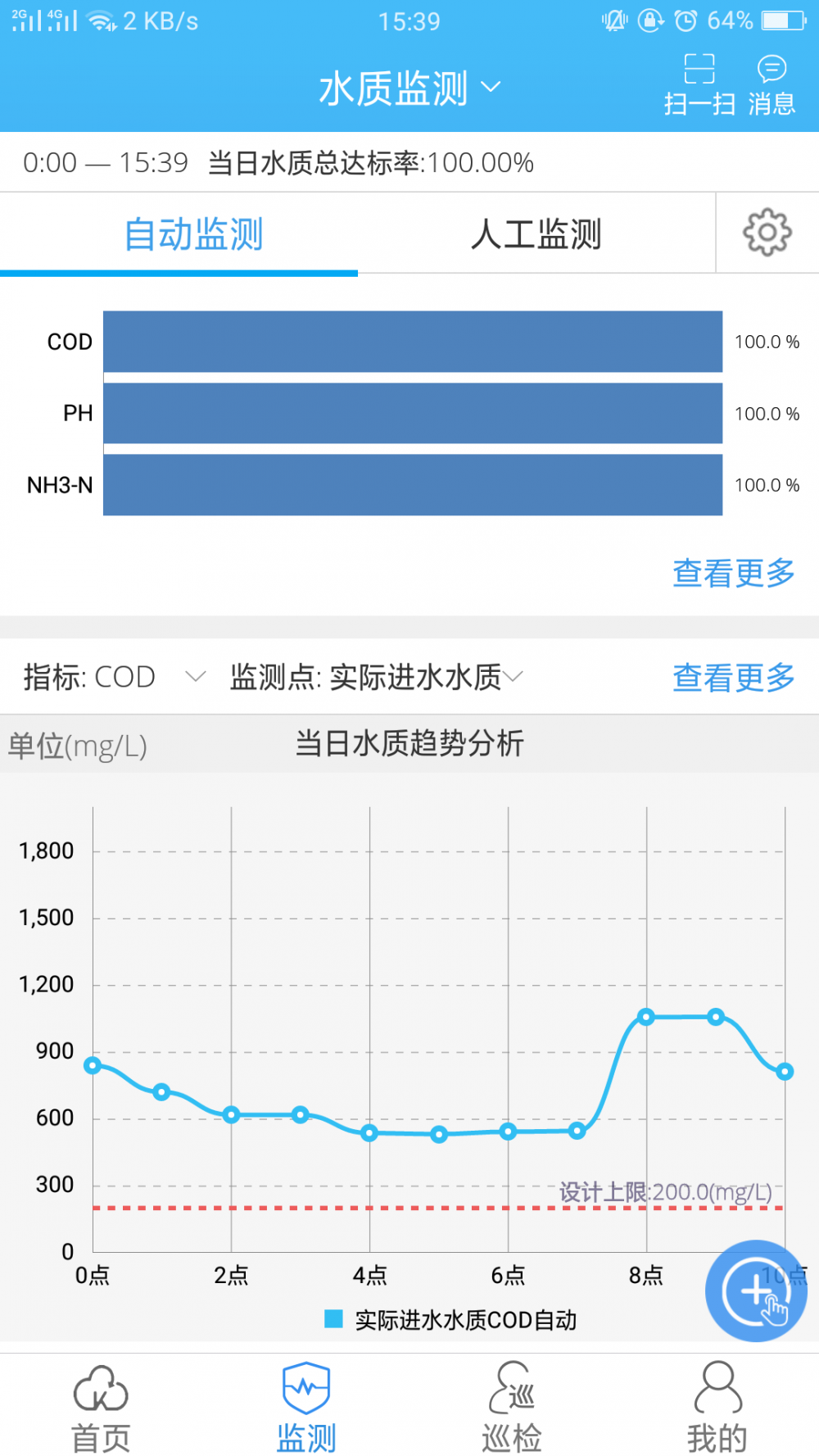Select the 监测 bottom tab
Image resolution: width=819 pixels, height=1456 pixels.
coord(305,1409)
